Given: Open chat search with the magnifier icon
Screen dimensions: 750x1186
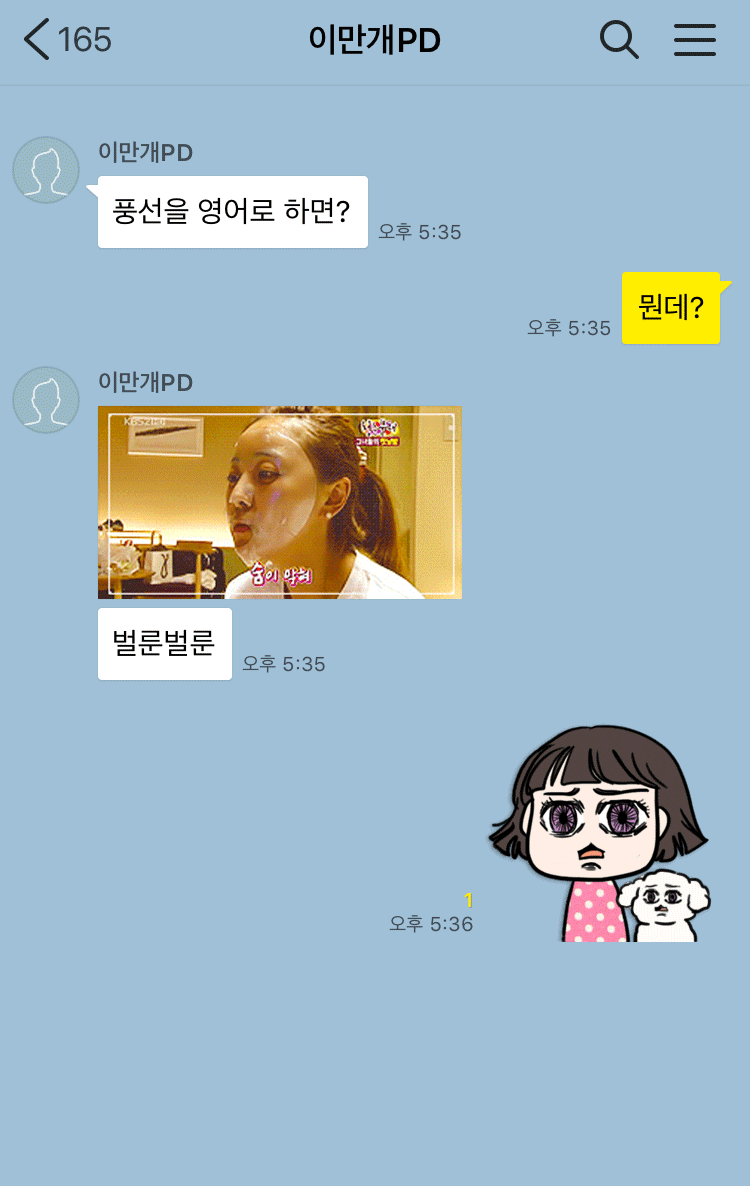Looking at the screenshot, I should pyautogui.click(x=619, y=40).
